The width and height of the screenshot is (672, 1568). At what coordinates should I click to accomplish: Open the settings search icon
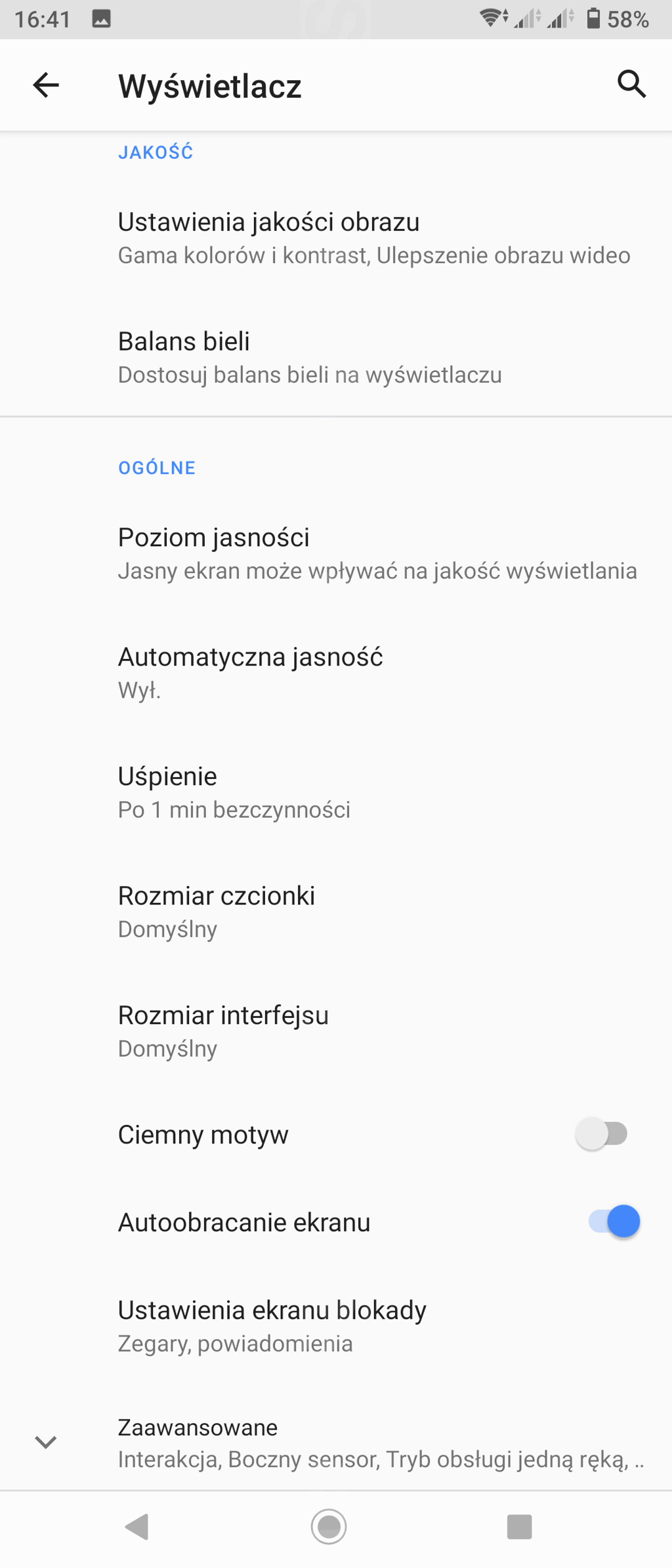(631, 84)
